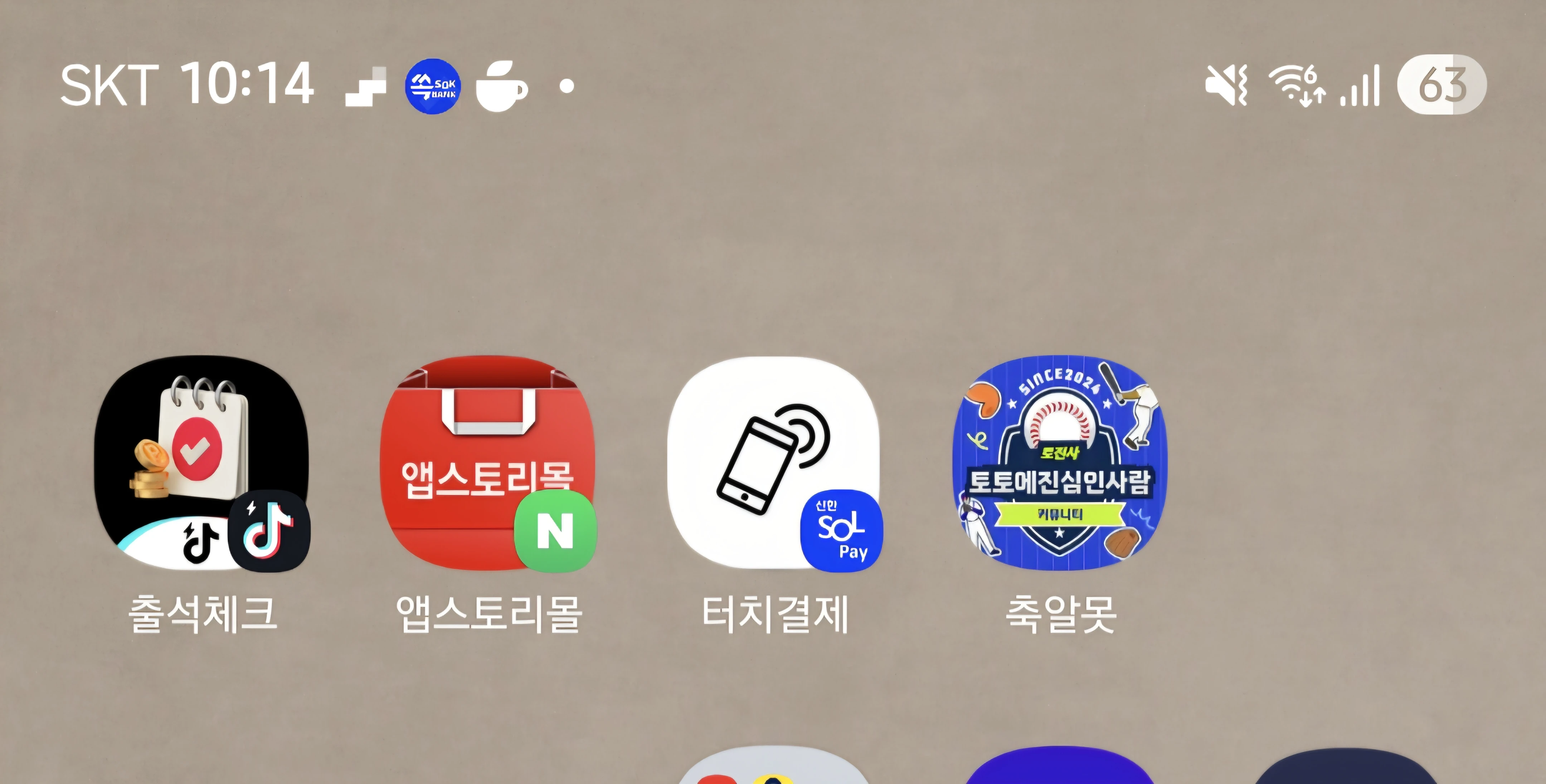Screen dimensions: 1546x784
Task: Launch the 앱스토리몰 Naver shortcut
Action: (x=487, y=464)
